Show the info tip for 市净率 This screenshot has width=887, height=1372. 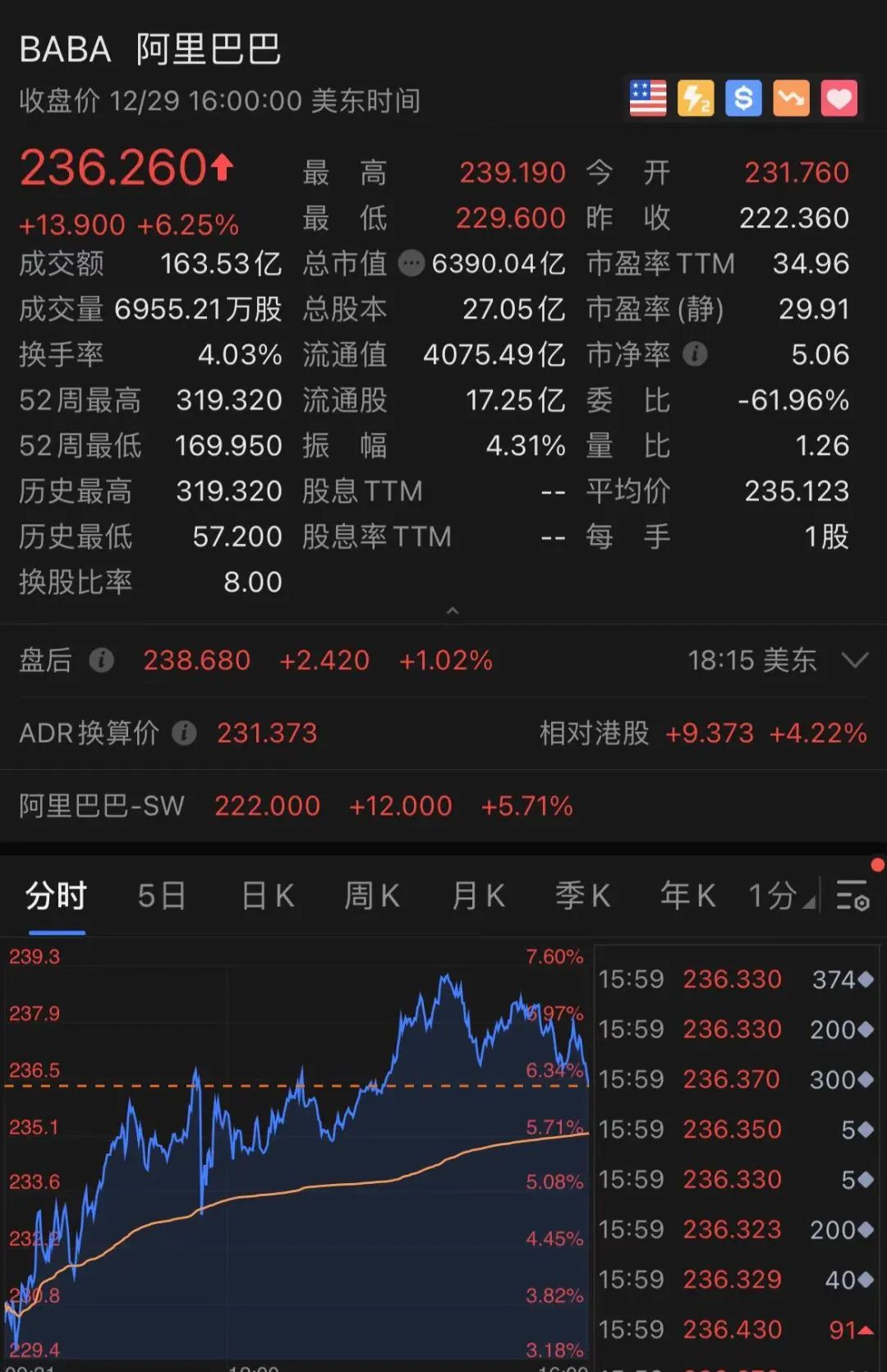coord(695,354)
